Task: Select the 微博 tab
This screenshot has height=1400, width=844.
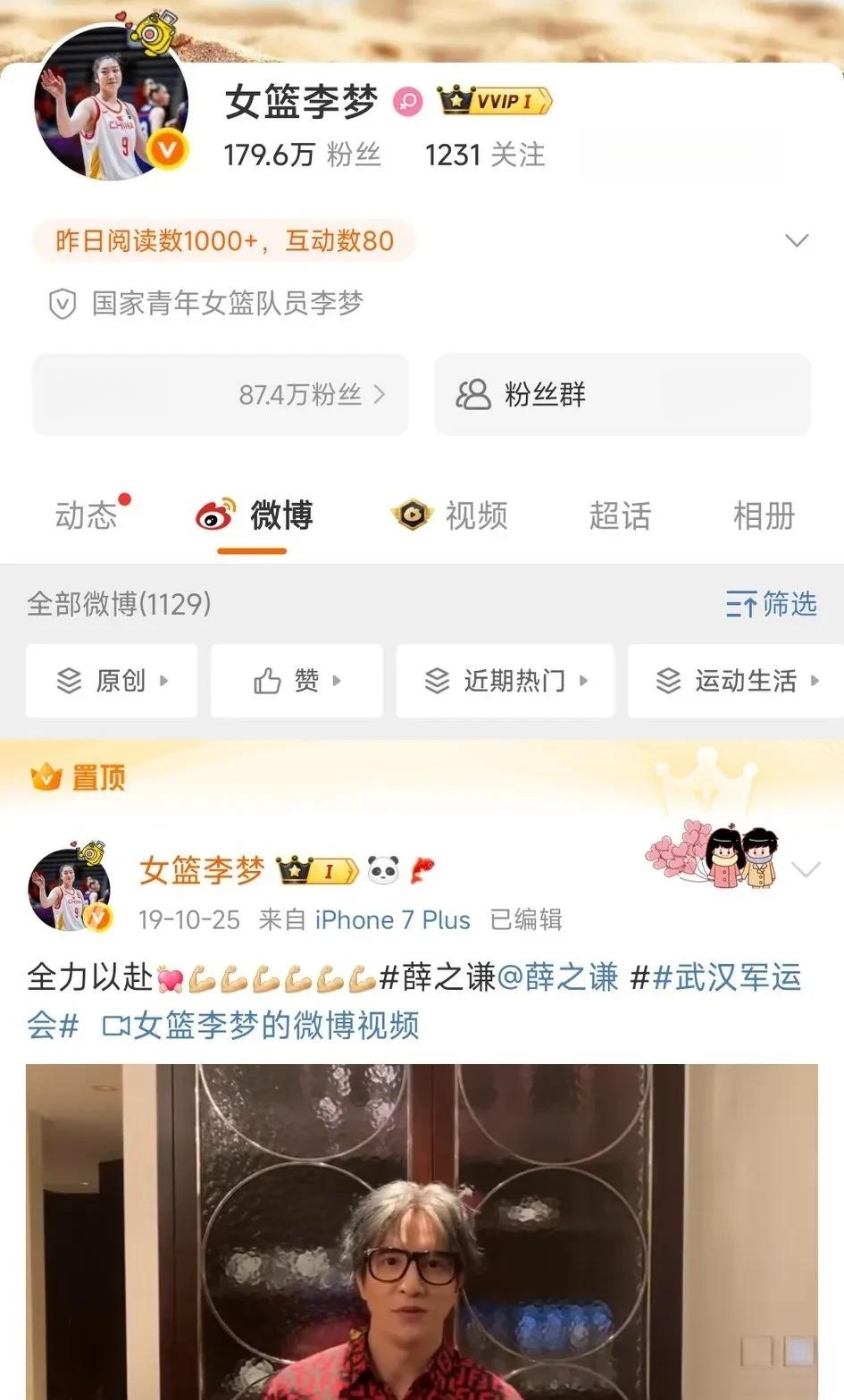Action: (255, 516)
